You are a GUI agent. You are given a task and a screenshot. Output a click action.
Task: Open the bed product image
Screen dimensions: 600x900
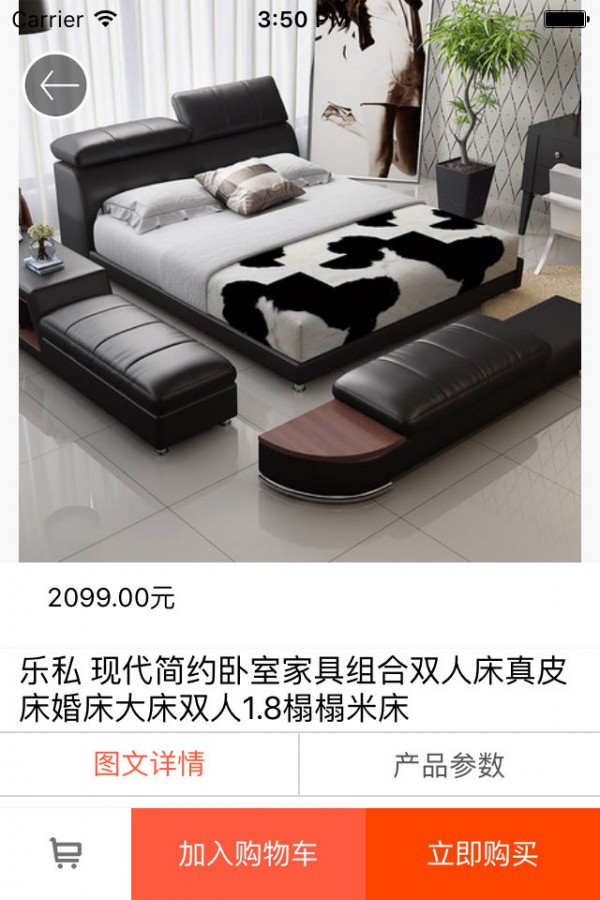point(300,300)
